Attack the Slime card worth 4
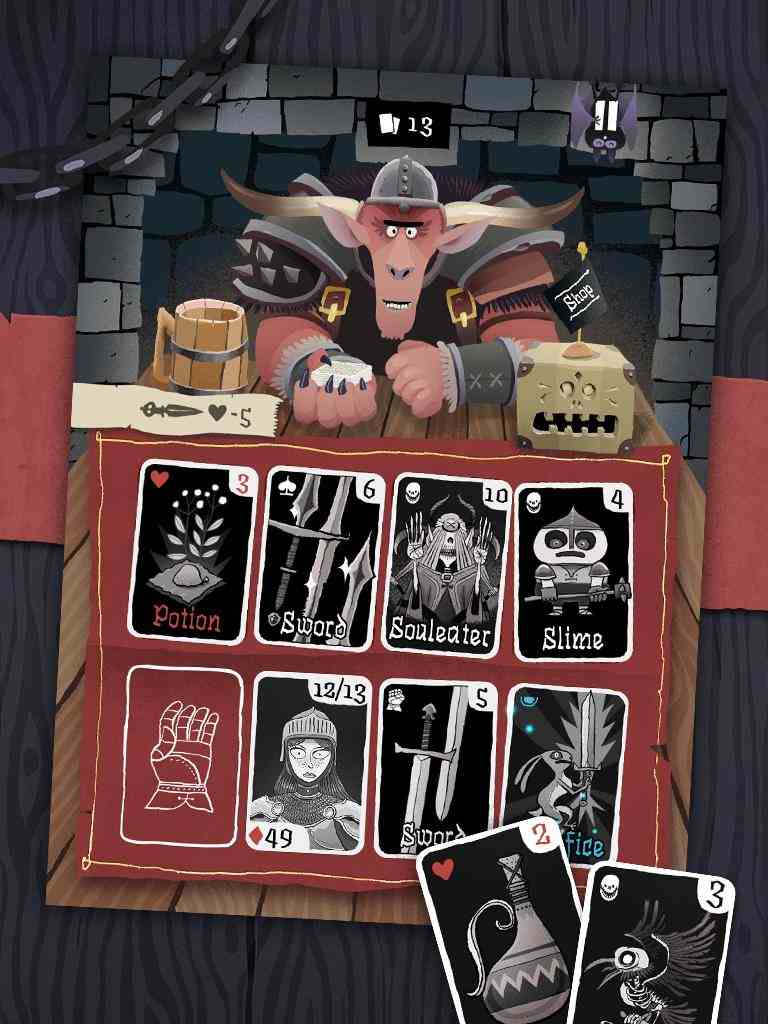The image size is (768, 1024). [x=573, y=572]
